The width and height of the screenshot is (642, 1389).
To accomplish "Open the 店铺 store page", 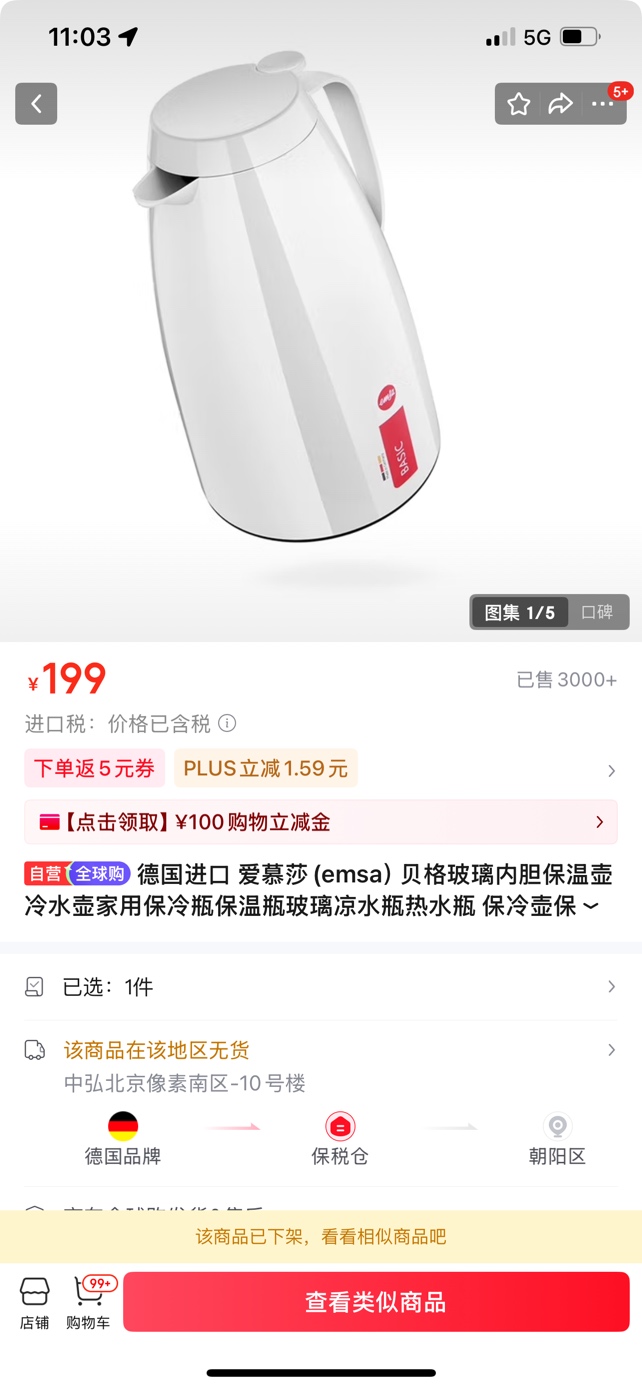I will coord(35,1303).
